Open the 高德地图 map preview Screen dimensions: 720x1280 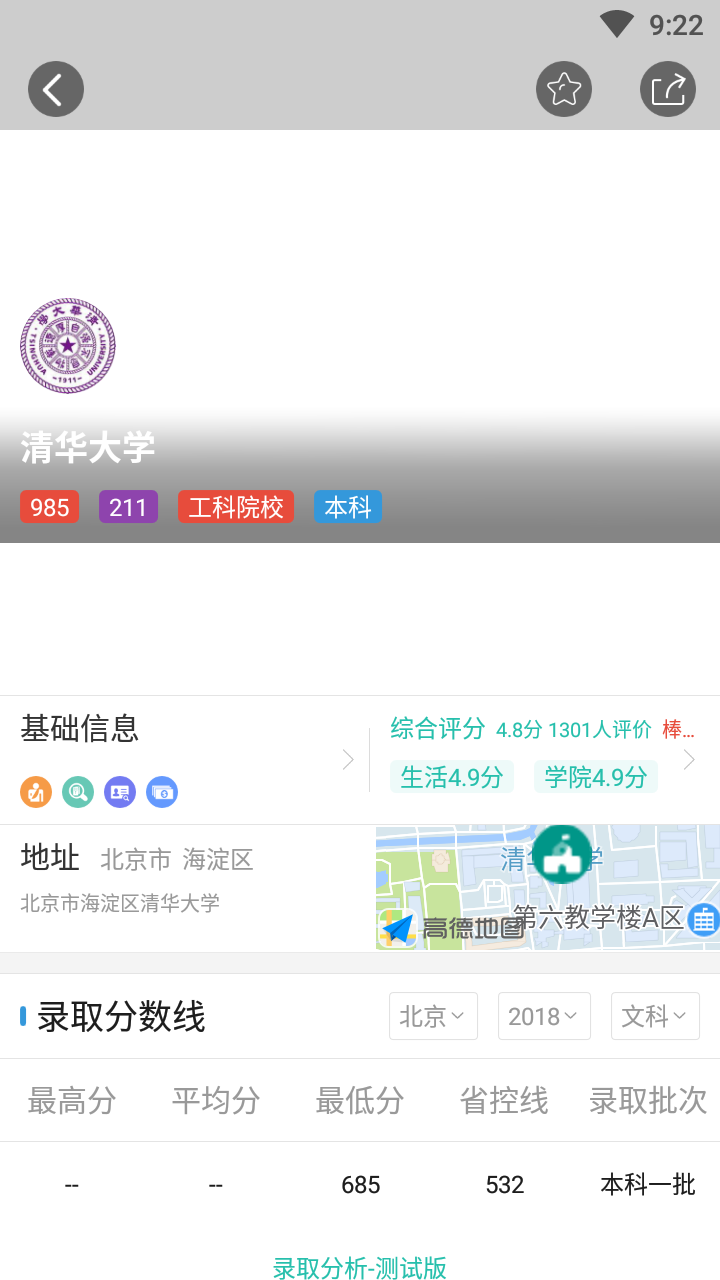(x=548, y=887)
